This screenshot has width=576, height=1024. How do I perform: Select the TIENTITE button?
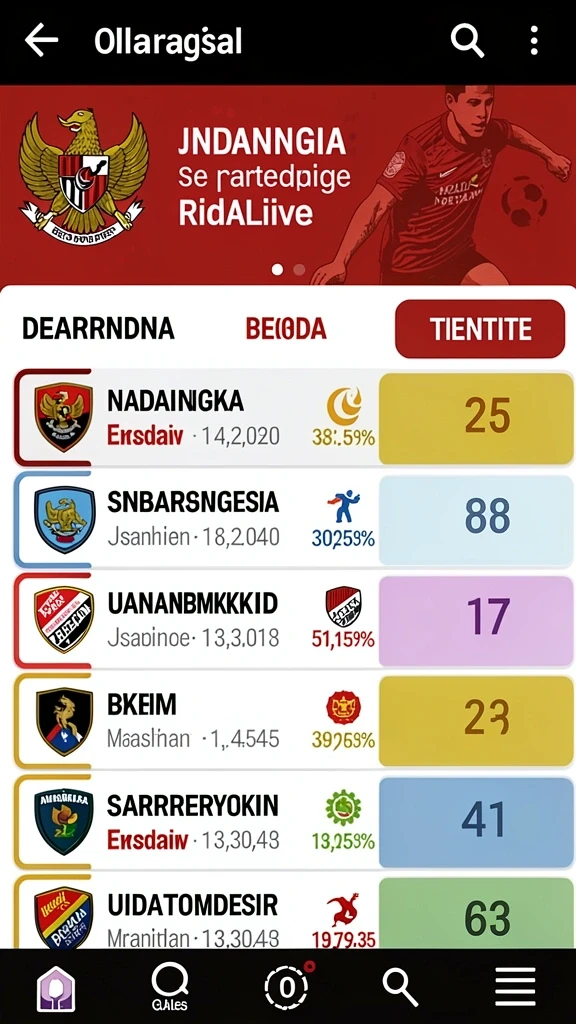pos(480,329)
